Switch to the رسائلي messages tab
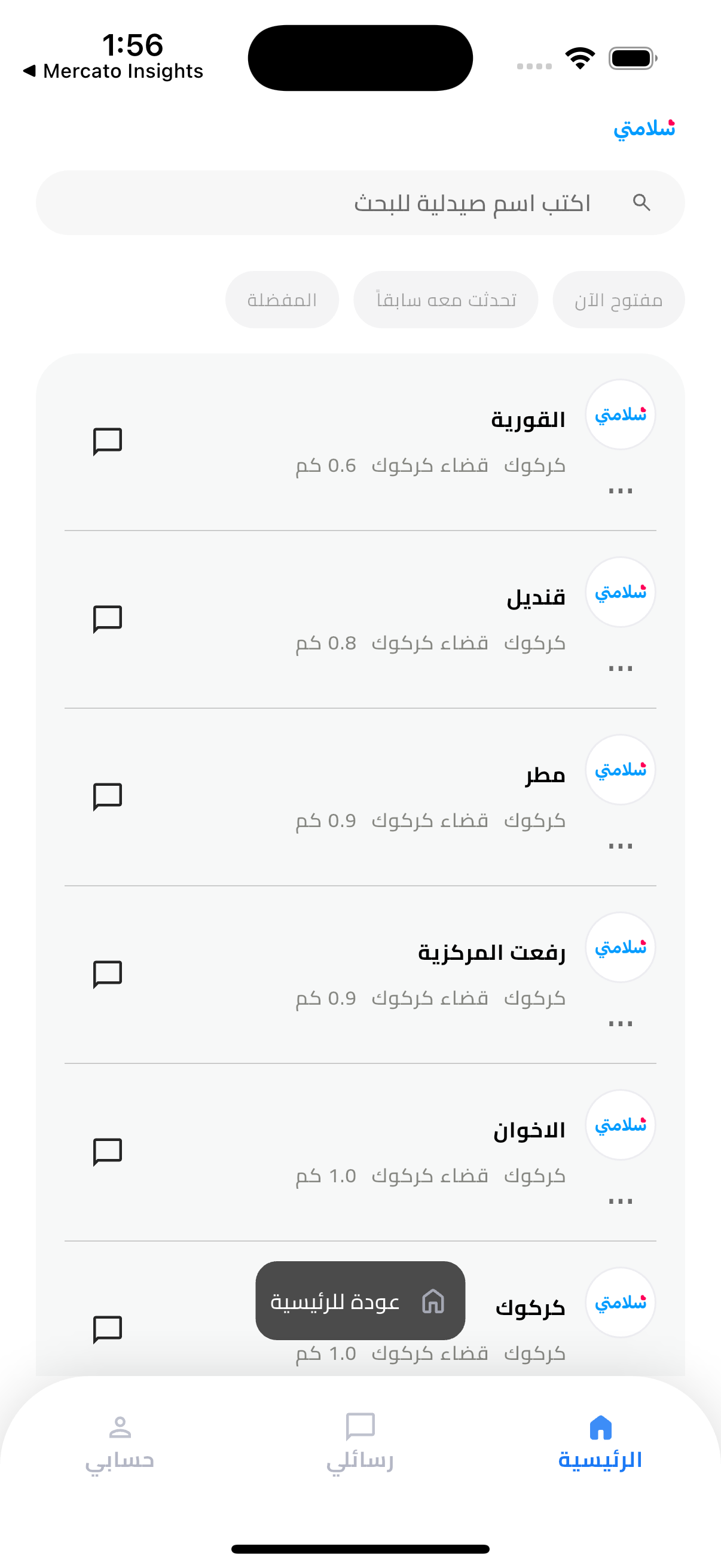The width and height of the screenshot is (721, 1568). (360, 1442)
